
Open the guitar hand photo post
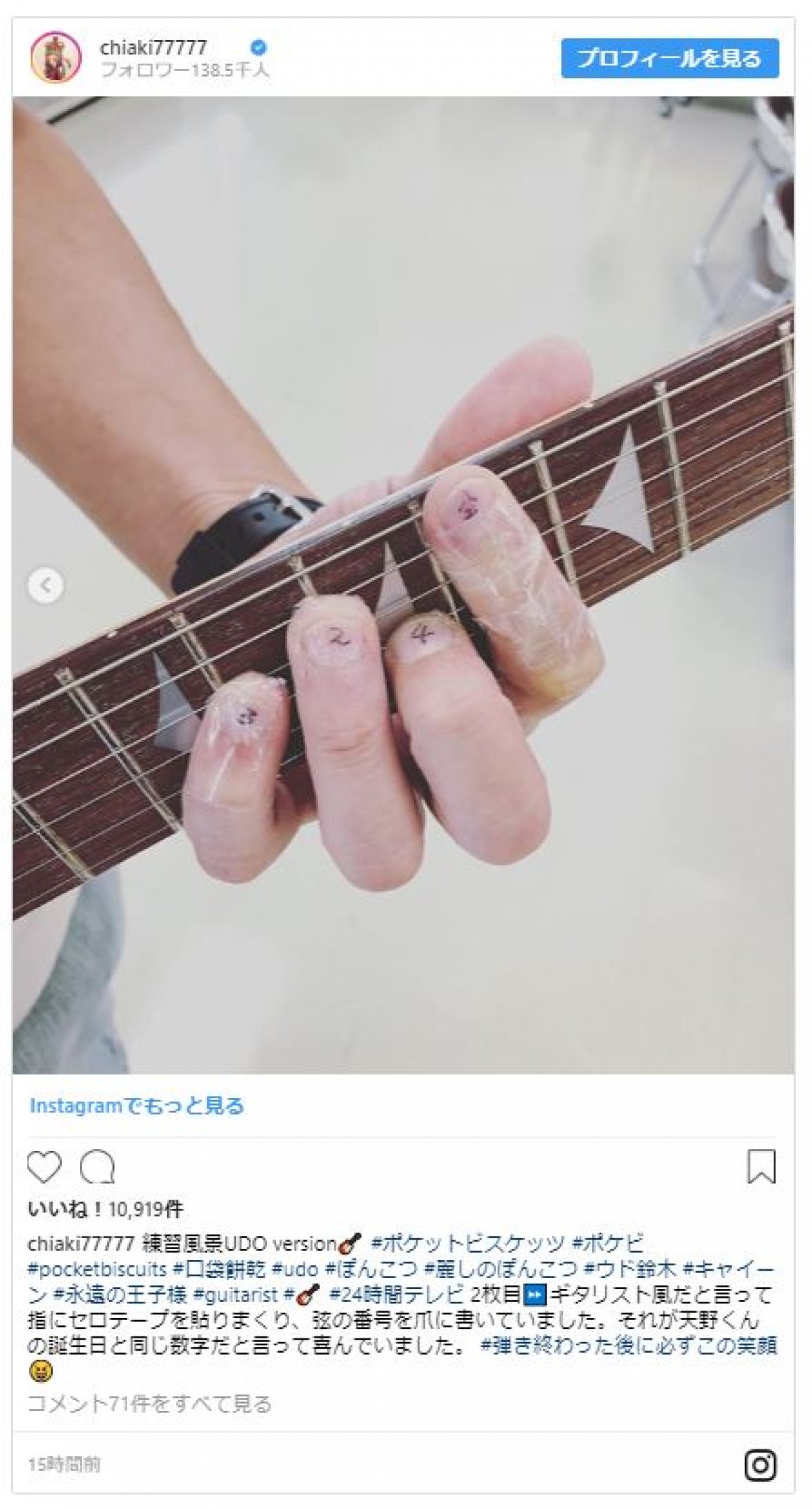(403, 585)
